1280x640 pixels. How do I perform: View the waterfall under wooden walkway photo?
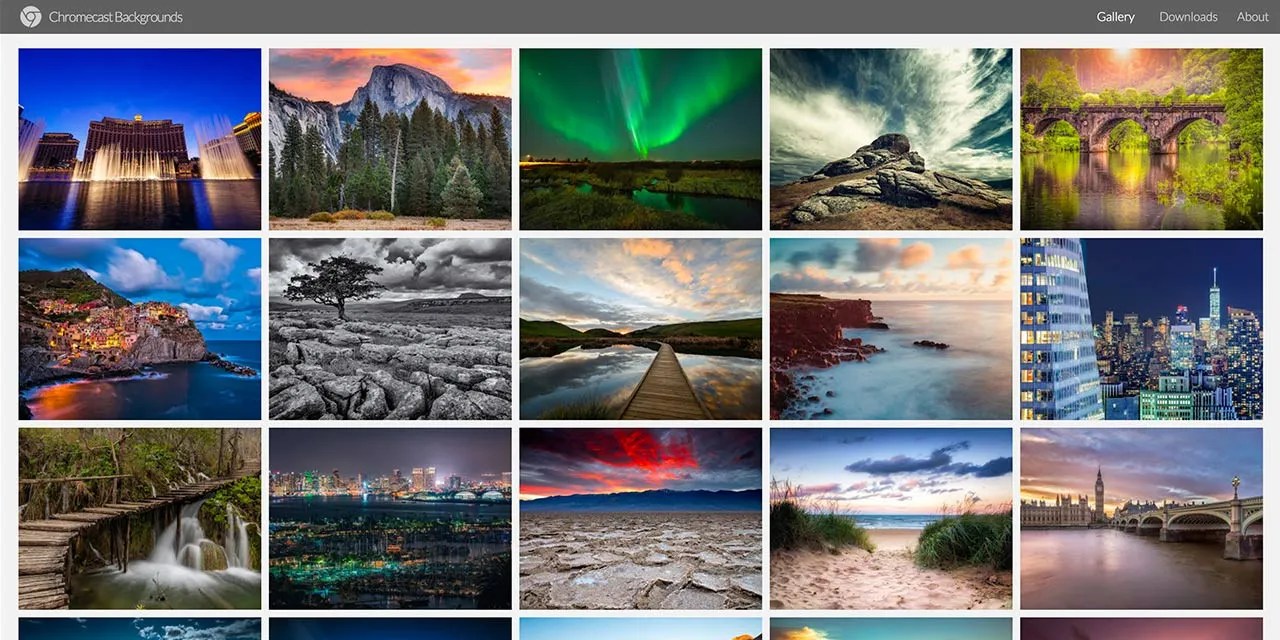point(140,518)
